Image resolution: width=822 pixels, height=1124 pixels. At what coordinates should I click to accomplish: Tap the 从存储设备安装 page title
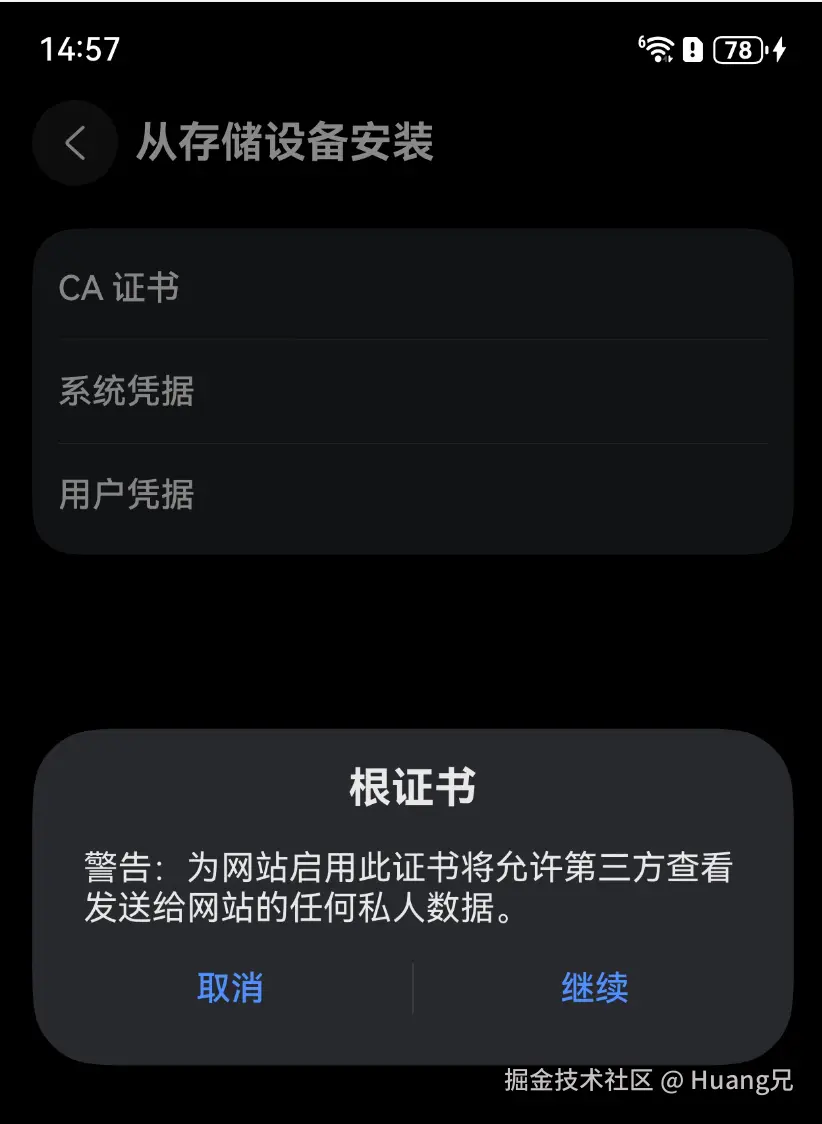coord(284,144)
